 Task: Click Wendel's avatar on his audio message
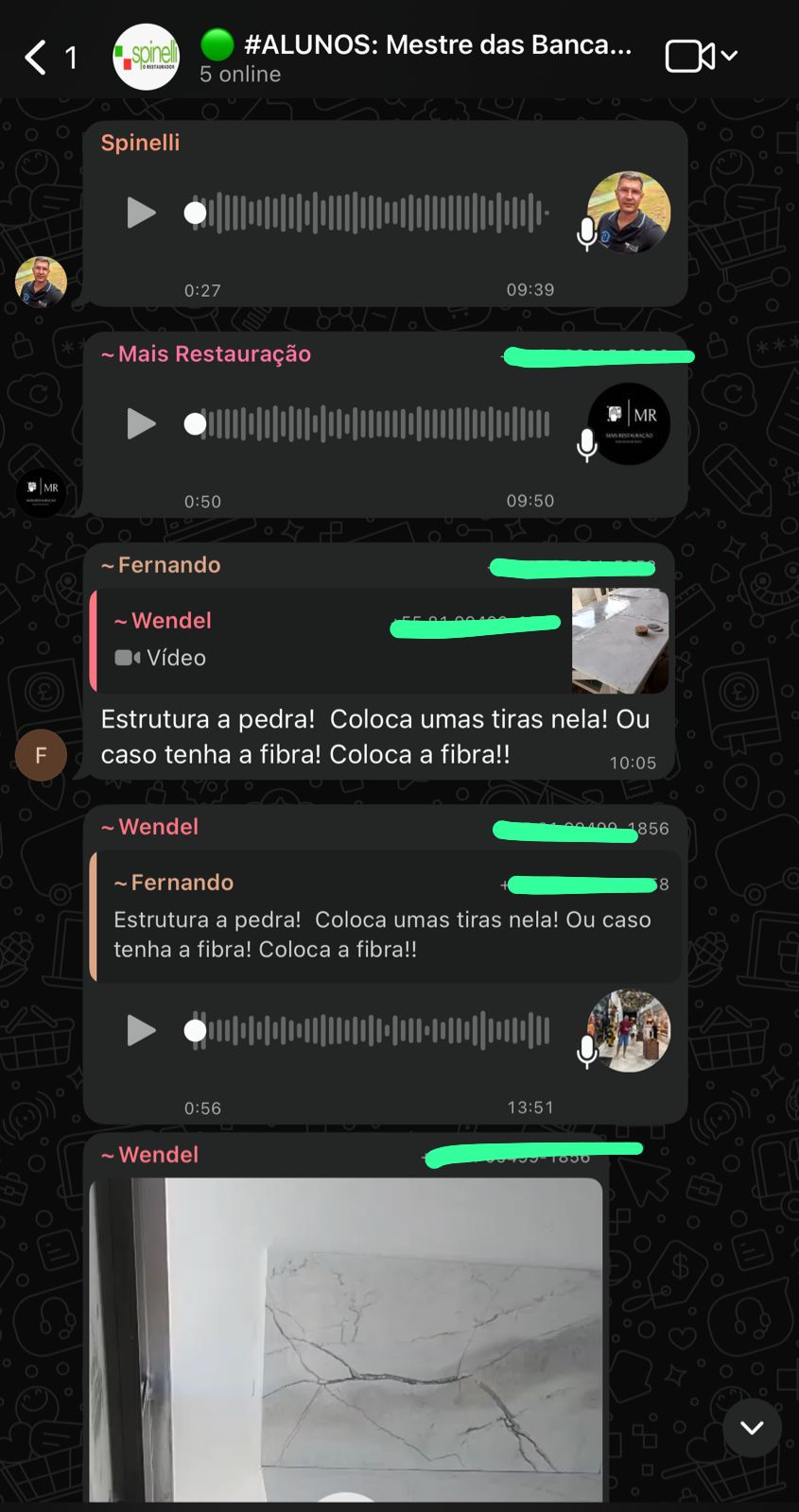pyautogui.click(x=628, y=1031)
